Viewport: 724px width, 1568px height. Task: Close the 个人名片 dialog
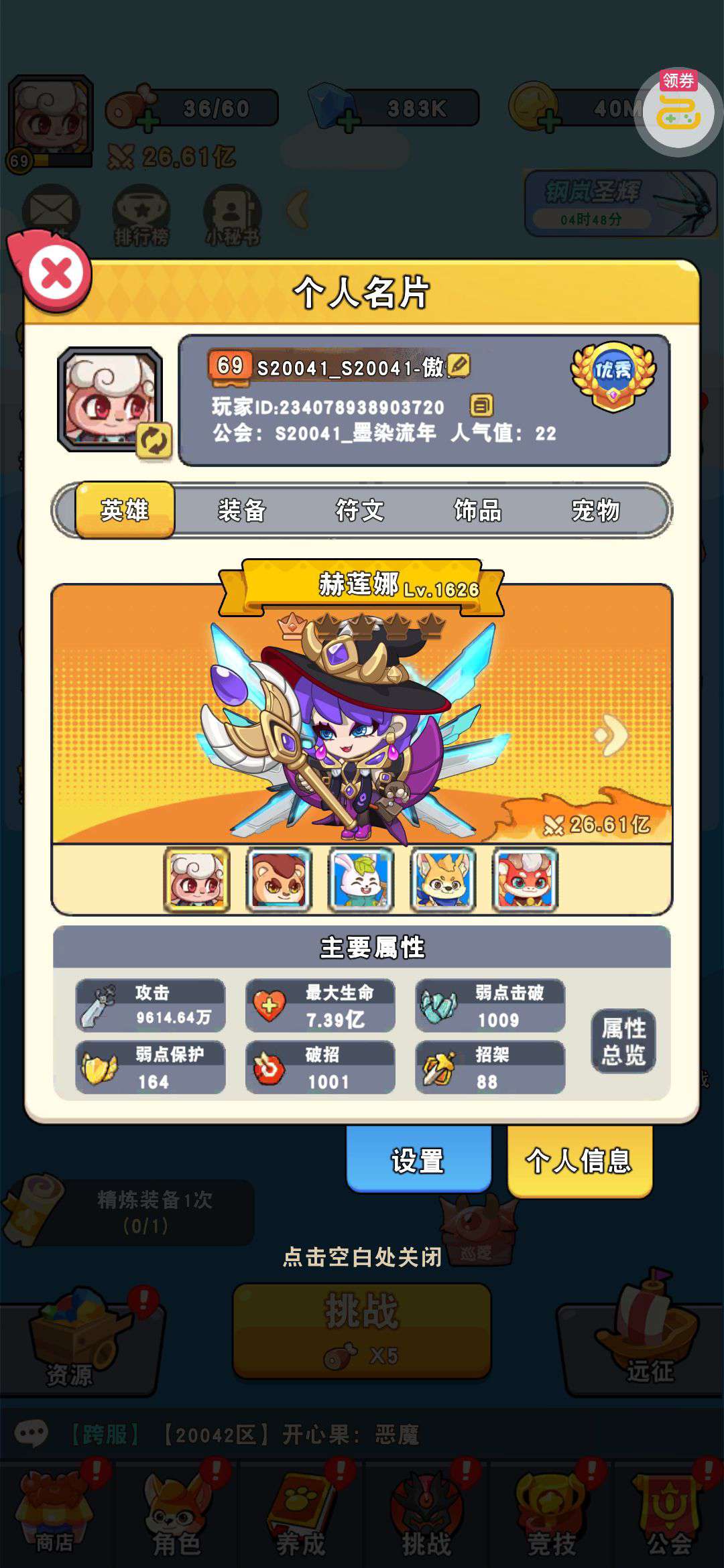(x=56, y=275)
